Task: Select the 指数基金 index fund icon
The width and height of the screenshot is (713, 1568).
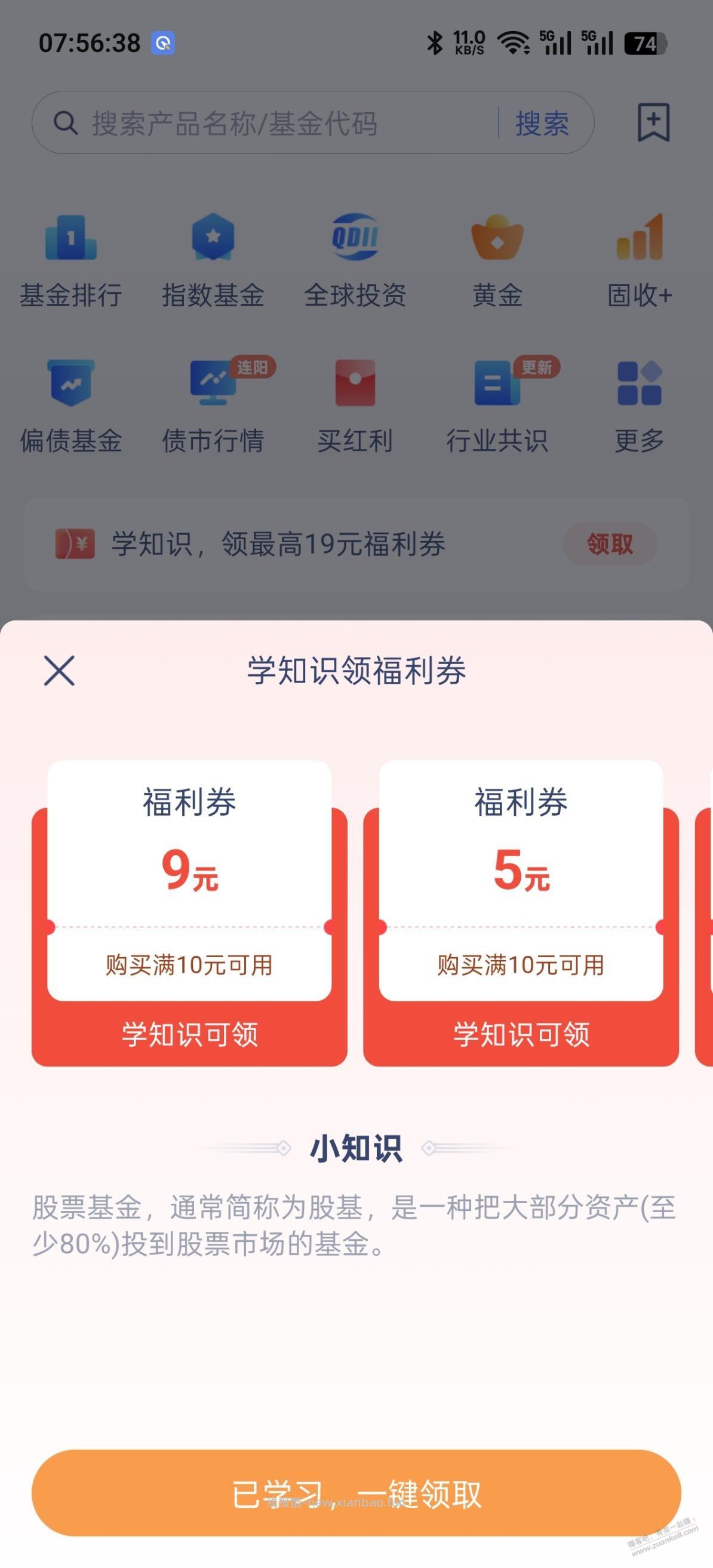Action: click(x=214, y=259)
